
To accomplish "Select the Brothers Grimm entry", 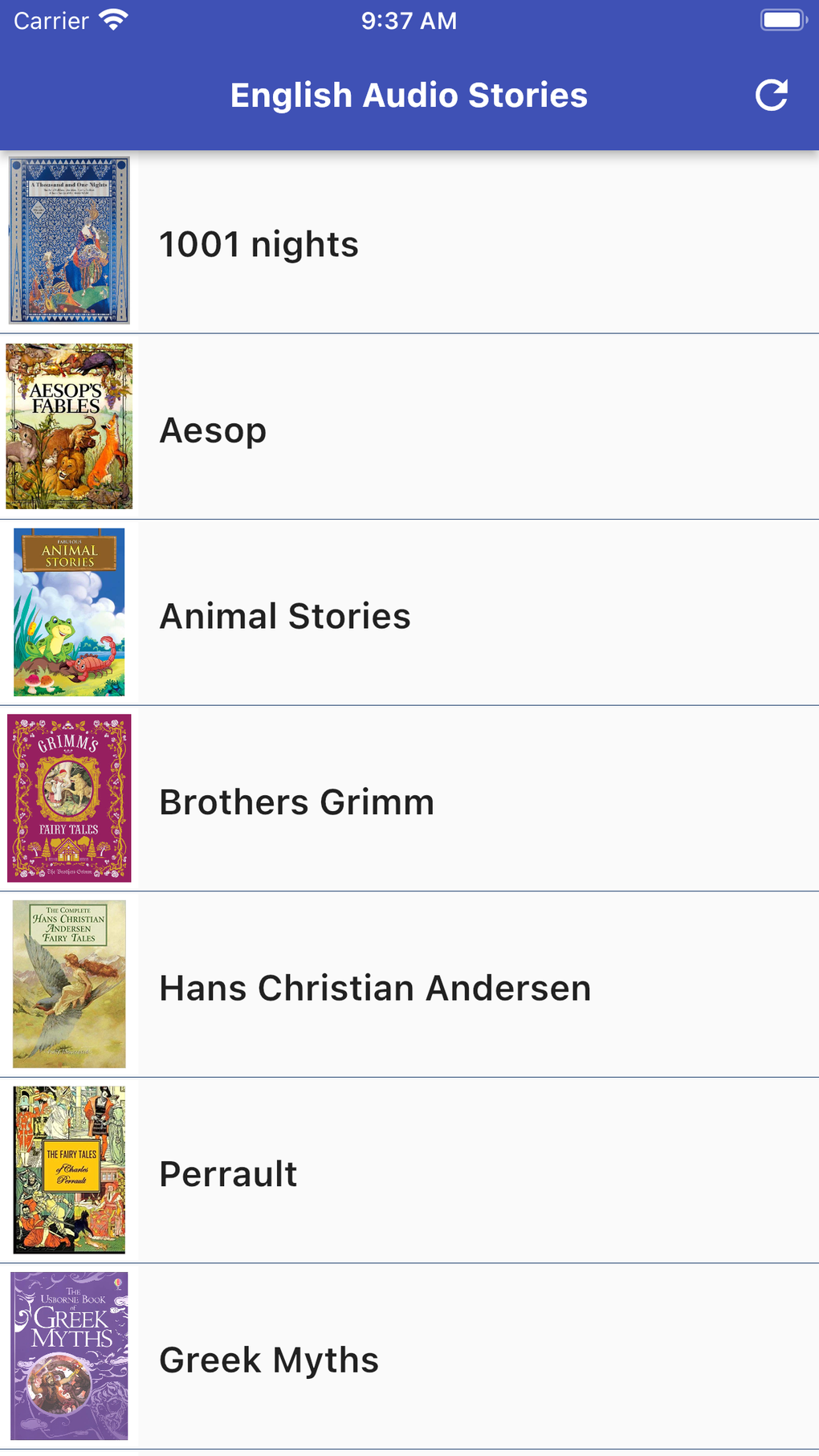I will pyautogui.click(x=401, y=801).
